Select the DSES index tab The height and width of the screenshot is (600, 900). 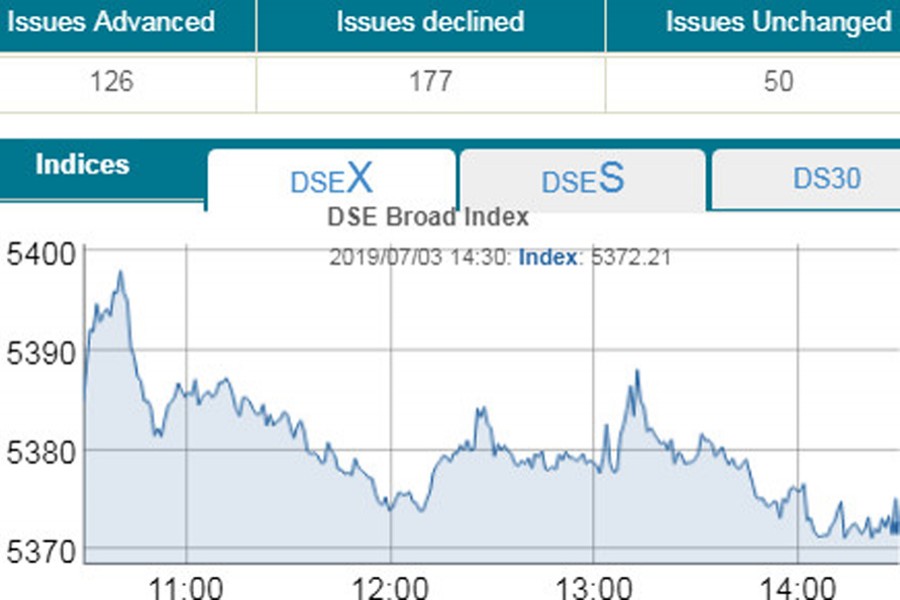(x=583, y=180)
